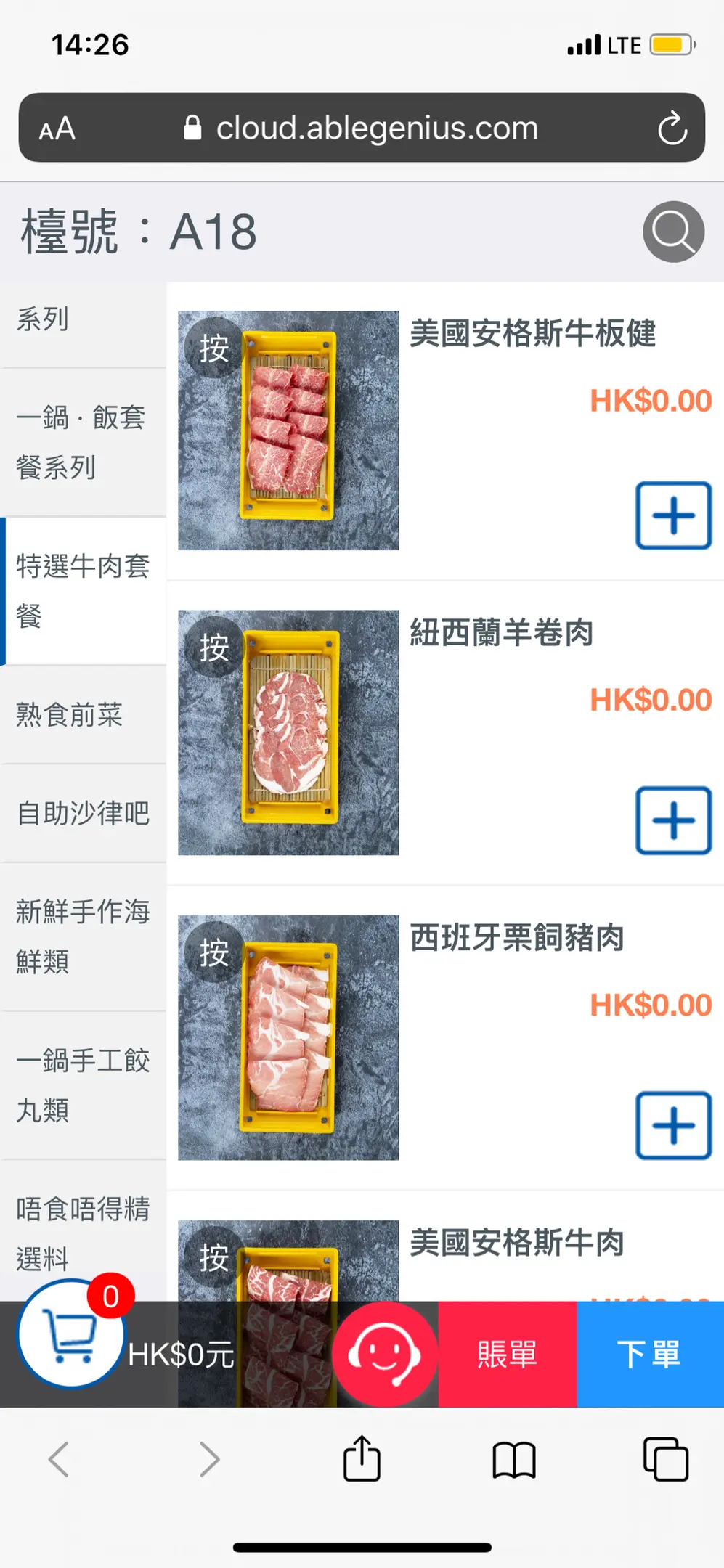This screenshot has width=724, height=1568.
Task: Open the 熟食前菜 category
Action: [70, 715]
